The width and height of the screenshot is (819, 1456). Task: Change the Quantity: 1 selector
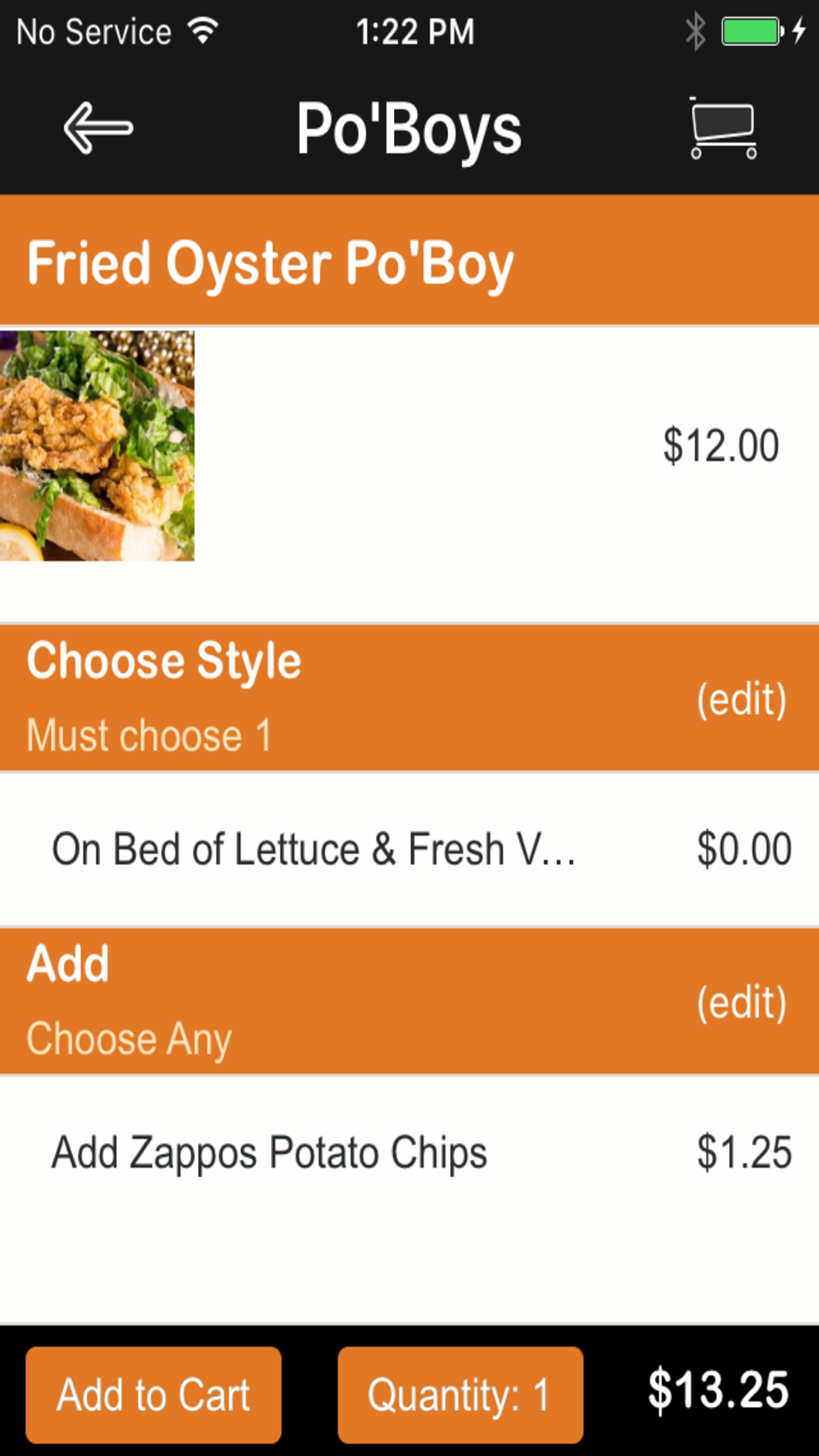[x=460, y=1395]
